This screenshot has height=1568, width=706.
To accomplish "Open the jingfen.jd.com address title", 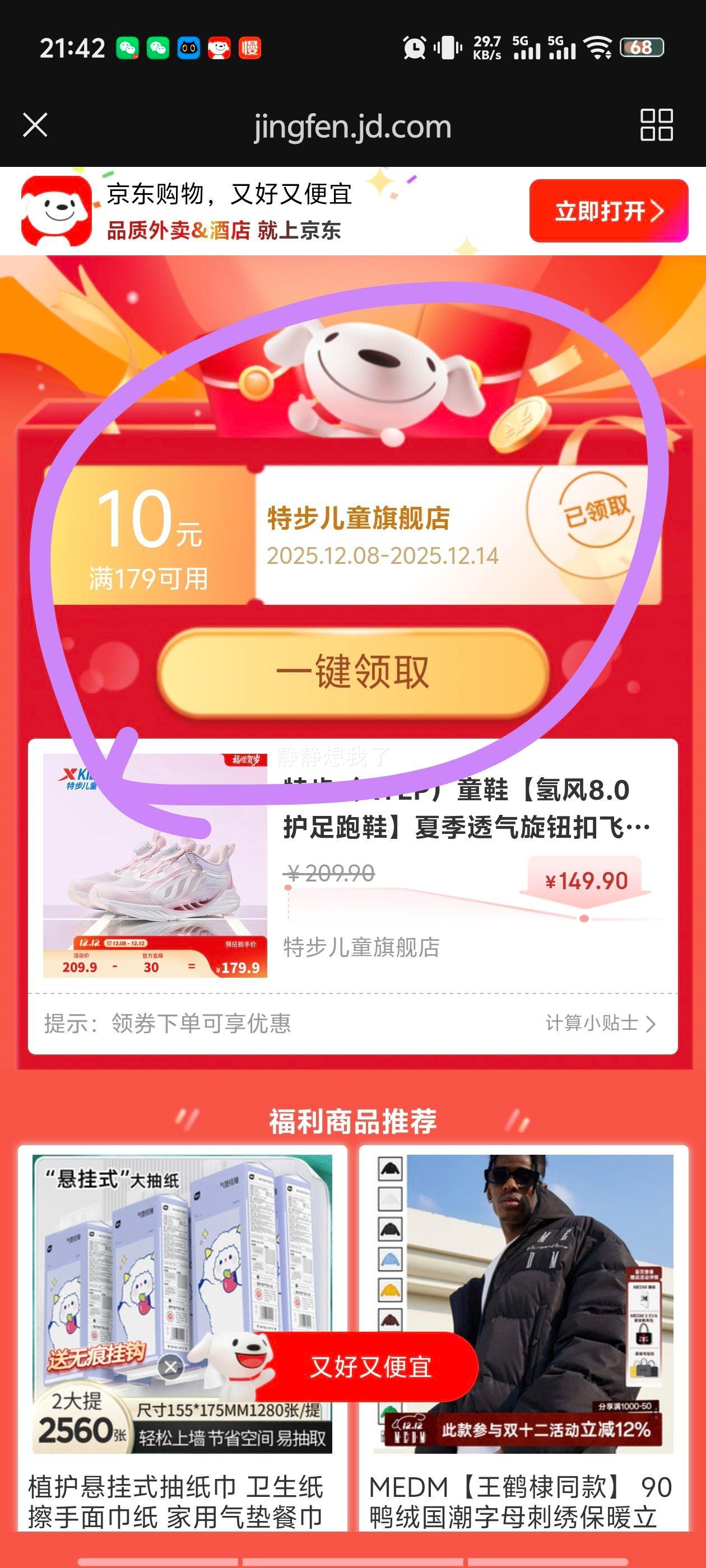I will 352,127.
